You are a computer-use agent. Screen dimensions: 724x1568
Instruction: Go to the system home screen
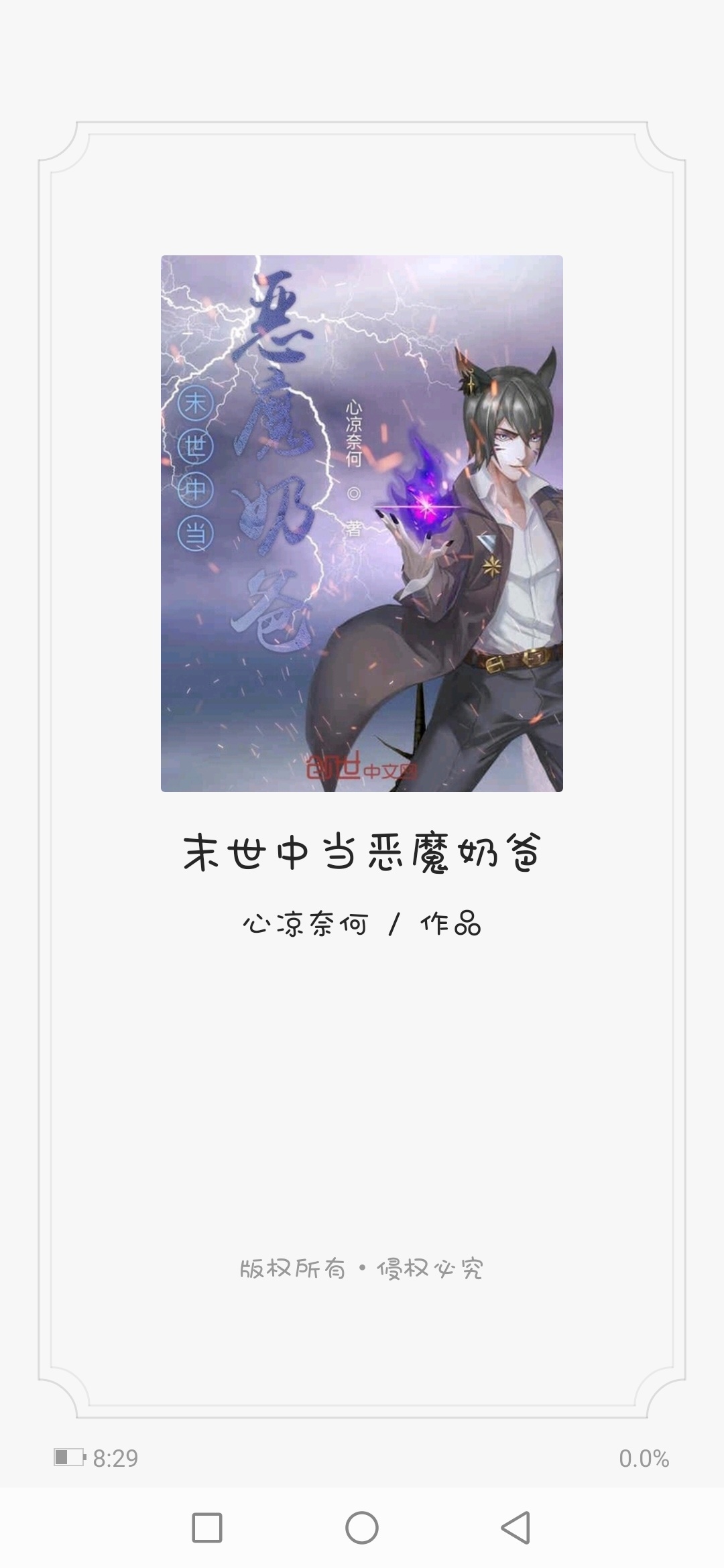click(362, 1528)
